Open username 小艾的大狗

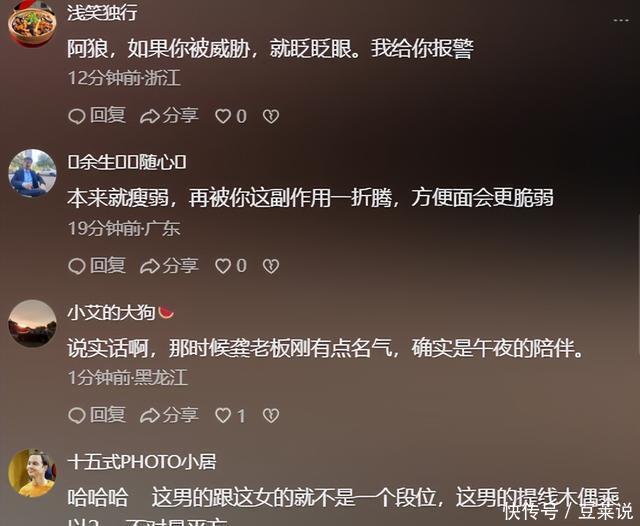[110, 312]
